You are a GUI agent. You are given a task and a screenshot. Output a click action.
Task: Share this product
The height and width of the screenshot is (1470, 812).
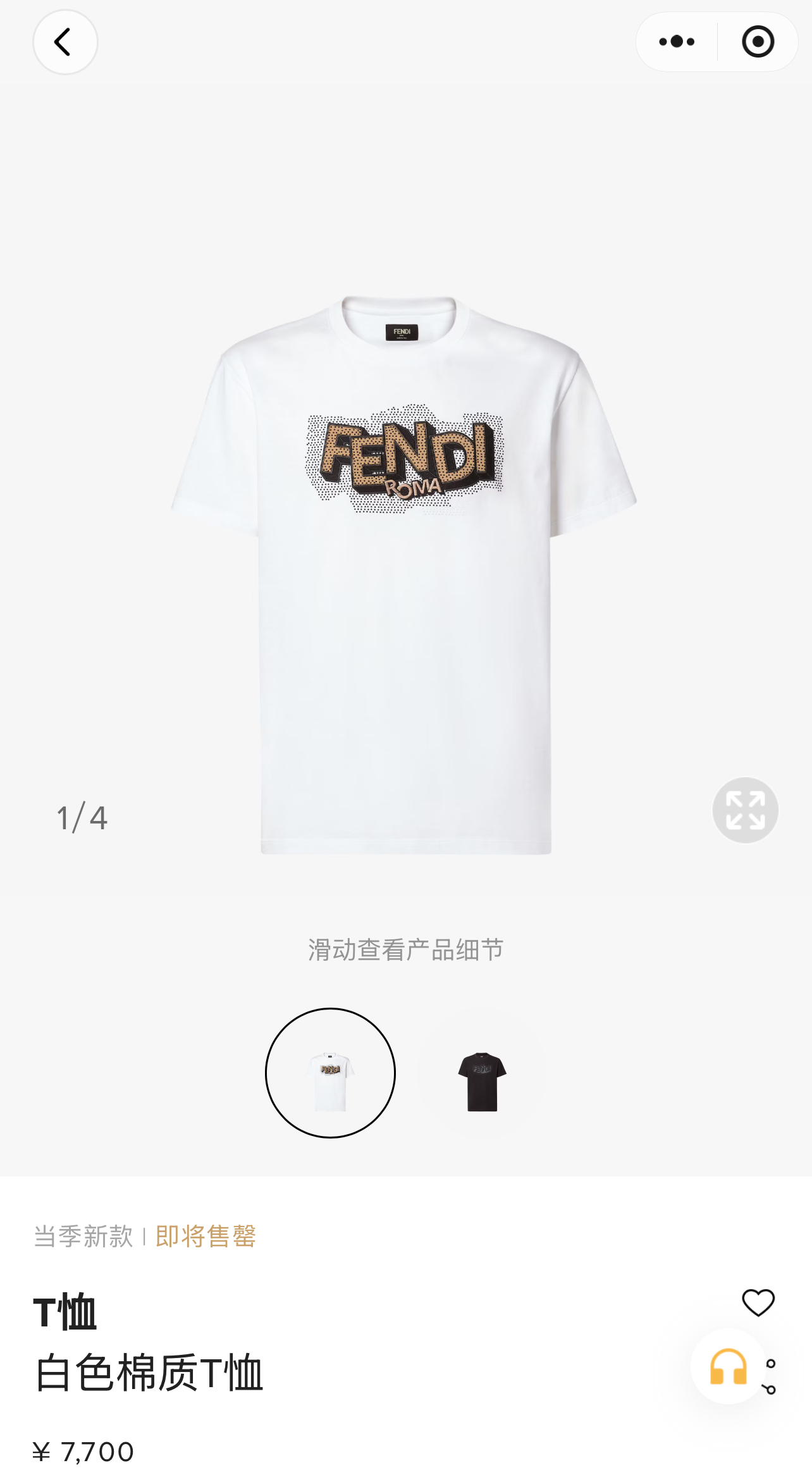pyautogui.click(x=771, y=1377)
